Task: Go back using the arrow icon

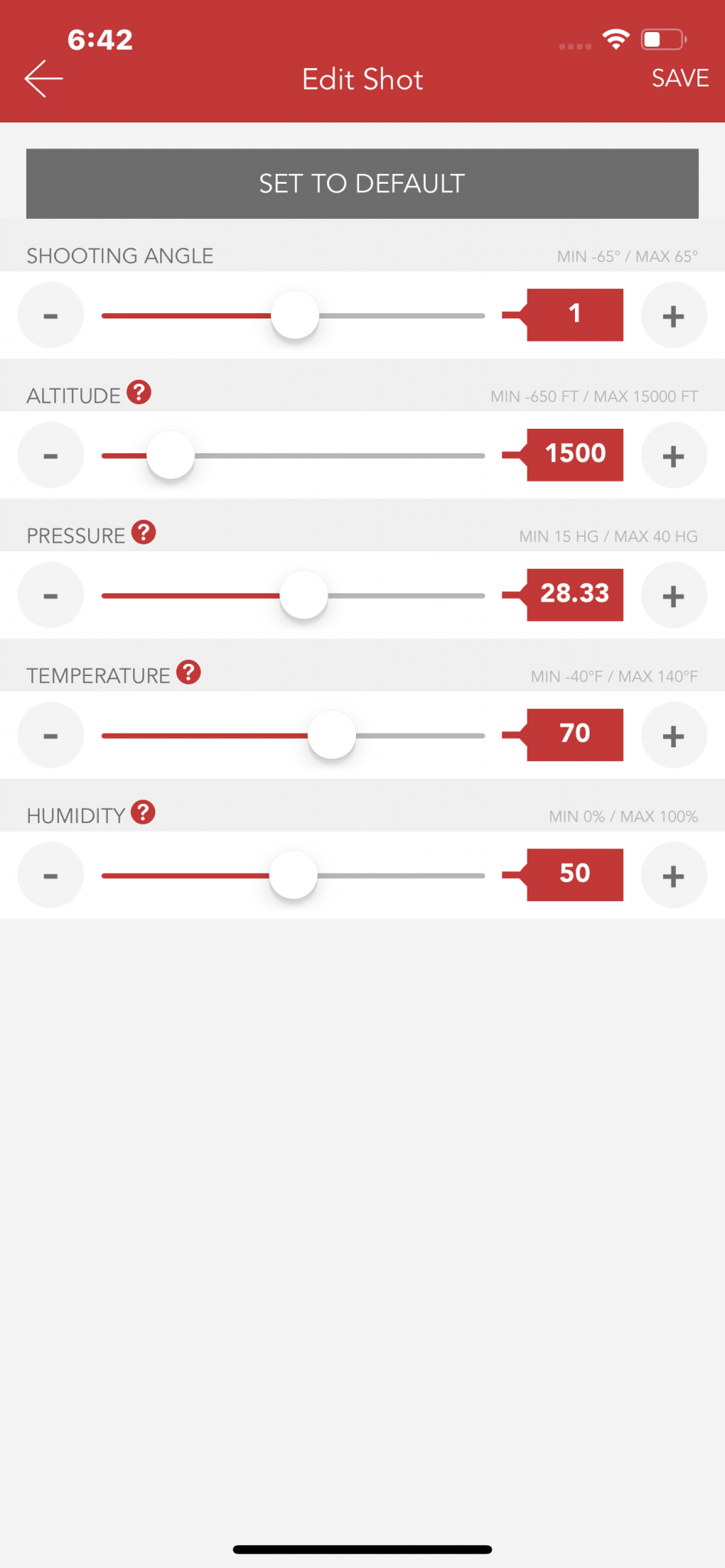Action: (x=44, y=79)
